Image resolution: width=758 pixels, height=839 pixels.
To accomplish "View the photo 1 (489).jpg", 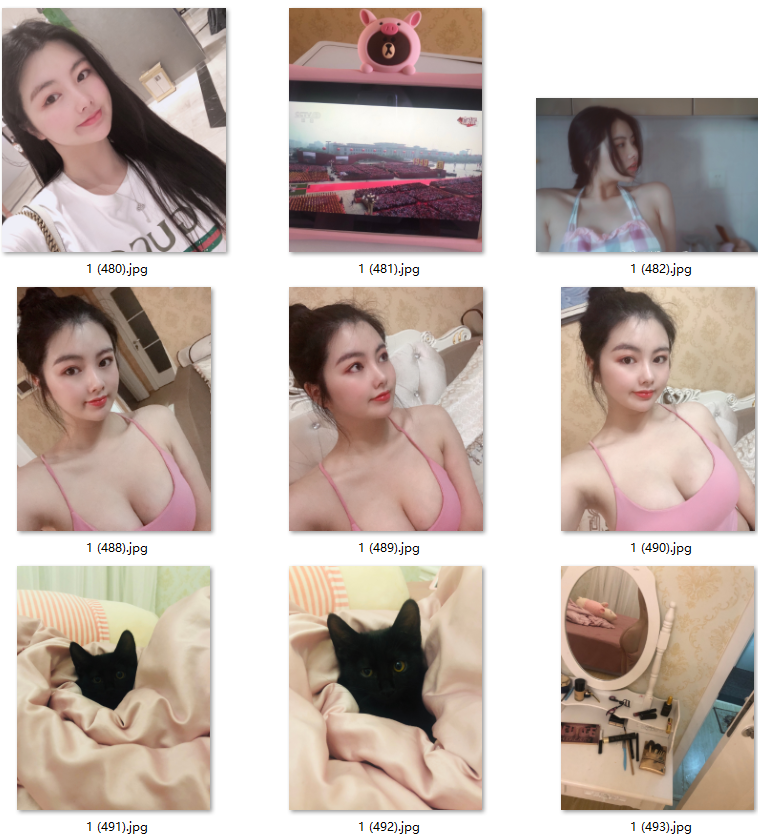I will click(x=386, y=409).
